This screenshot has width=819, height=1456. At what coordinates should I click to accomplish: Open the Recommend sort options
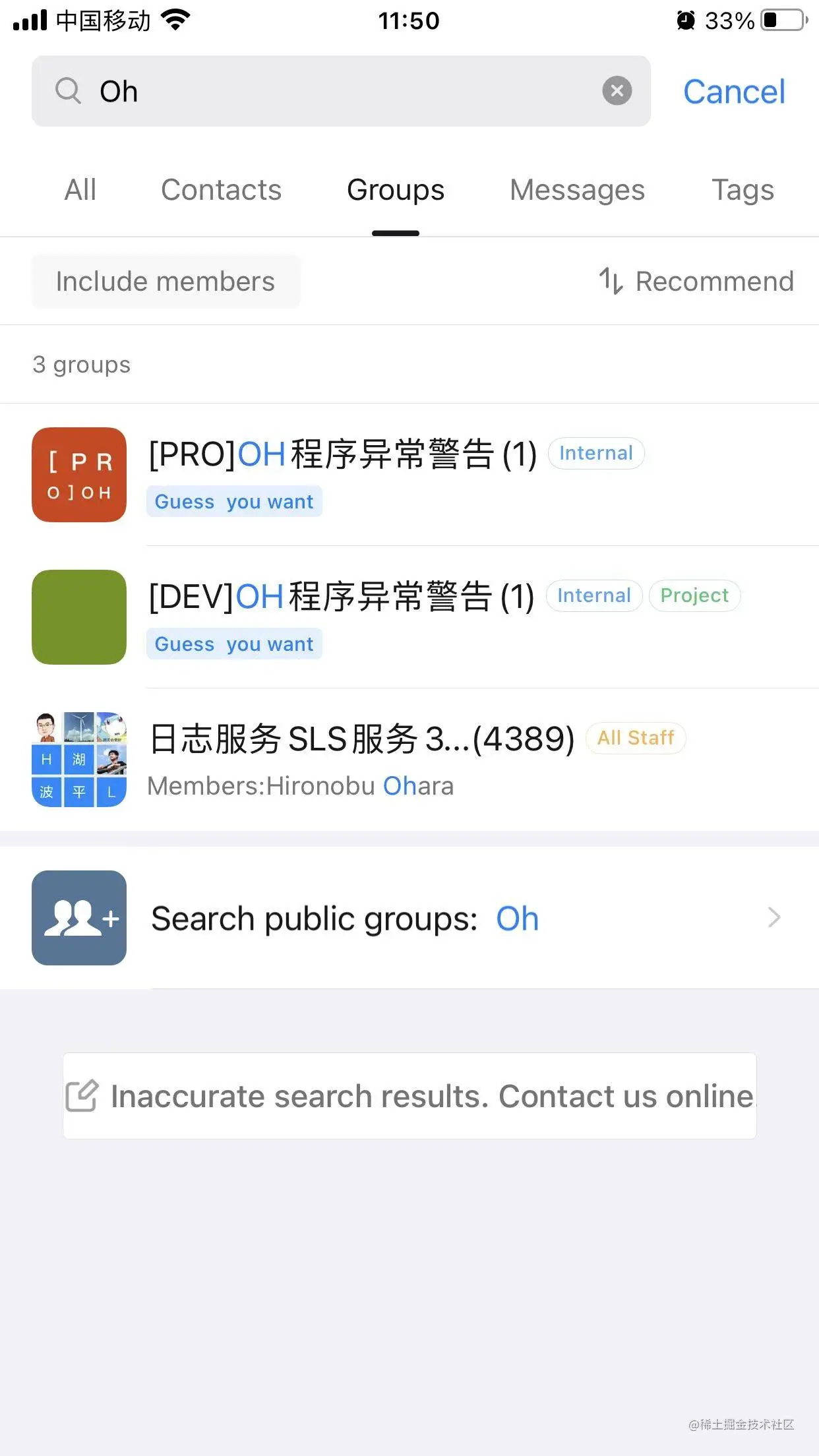pyautogui.click(x=696, y=282)
